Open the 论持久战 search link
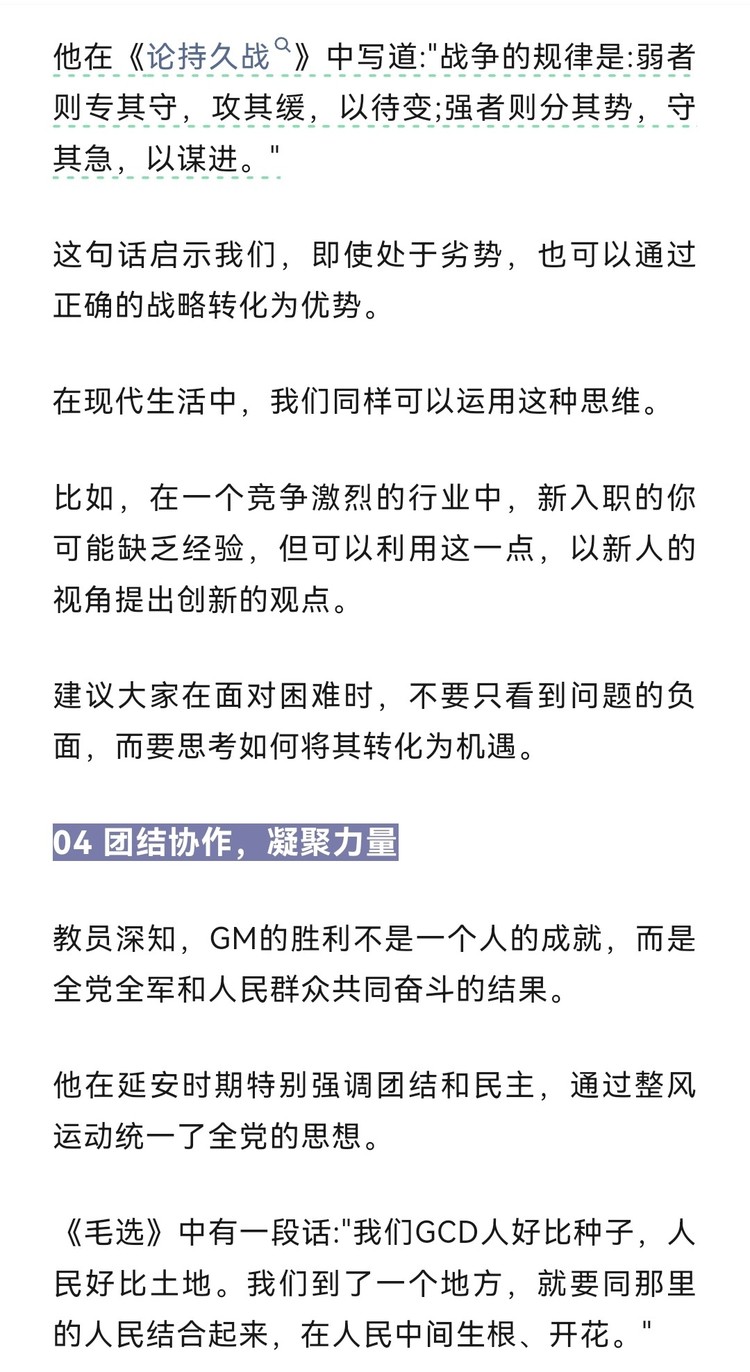Viewport: 750px width, 1372px height. 218,56
